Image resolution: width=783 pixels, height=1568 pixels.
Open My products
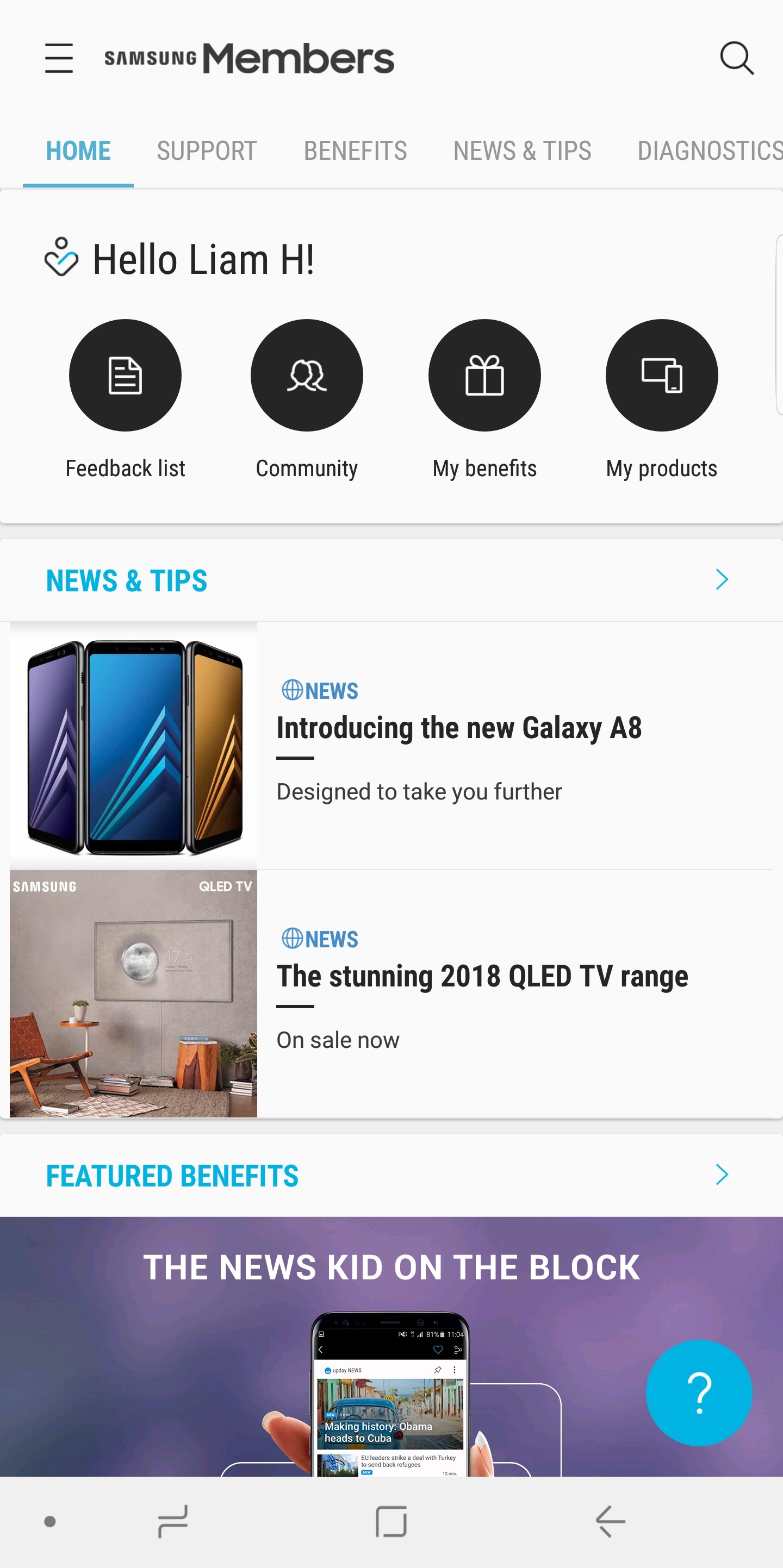coord(662,376)
